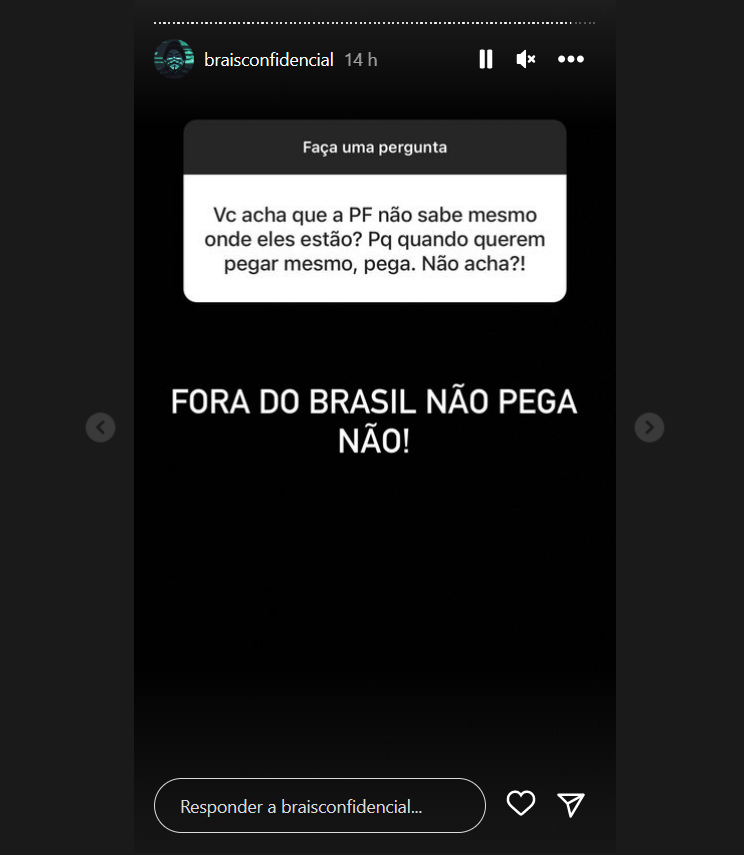The height and width of the screenshot is (855, 744).
Task: Open the braisconfidencial username link
Action: coord(268,60)
